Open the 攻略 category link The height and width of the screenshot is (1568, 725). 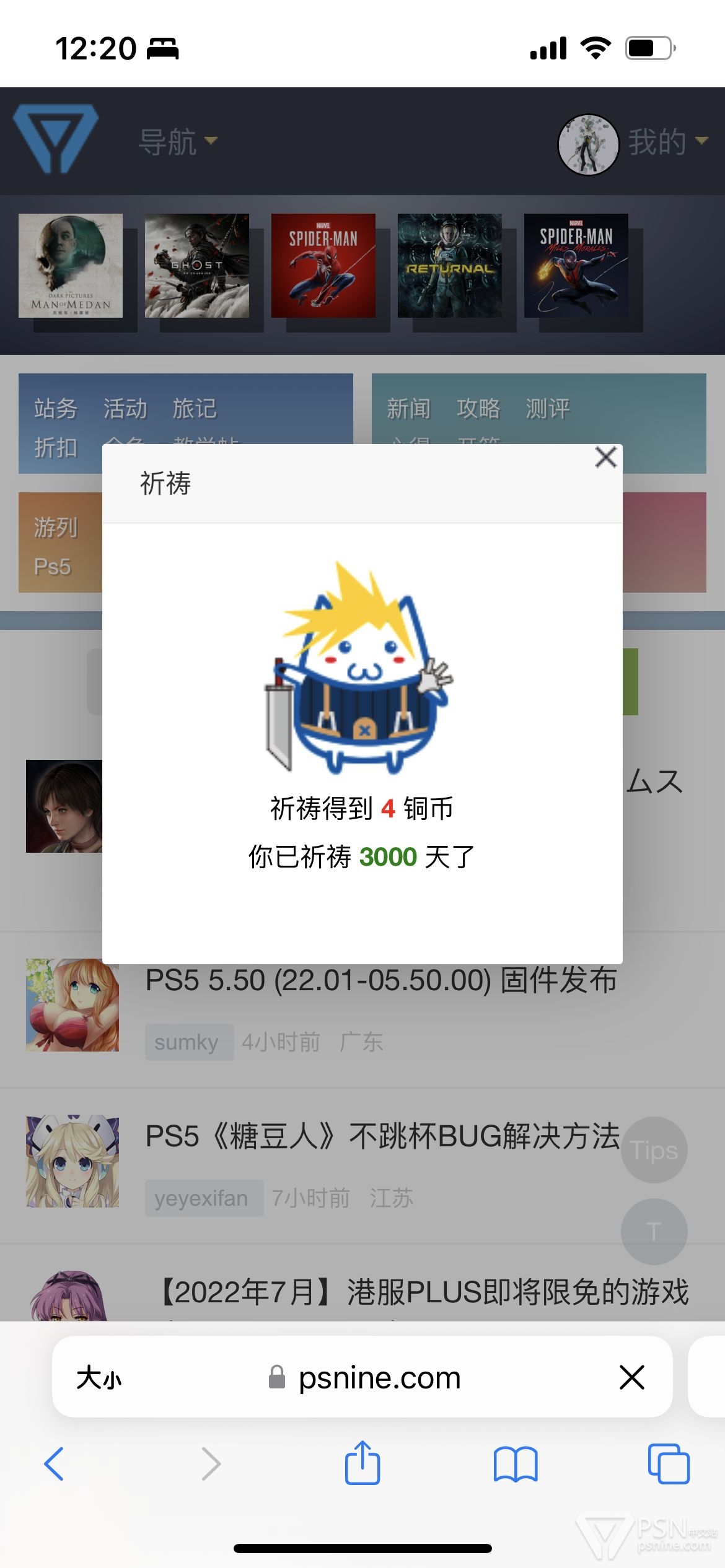(478, 409)
